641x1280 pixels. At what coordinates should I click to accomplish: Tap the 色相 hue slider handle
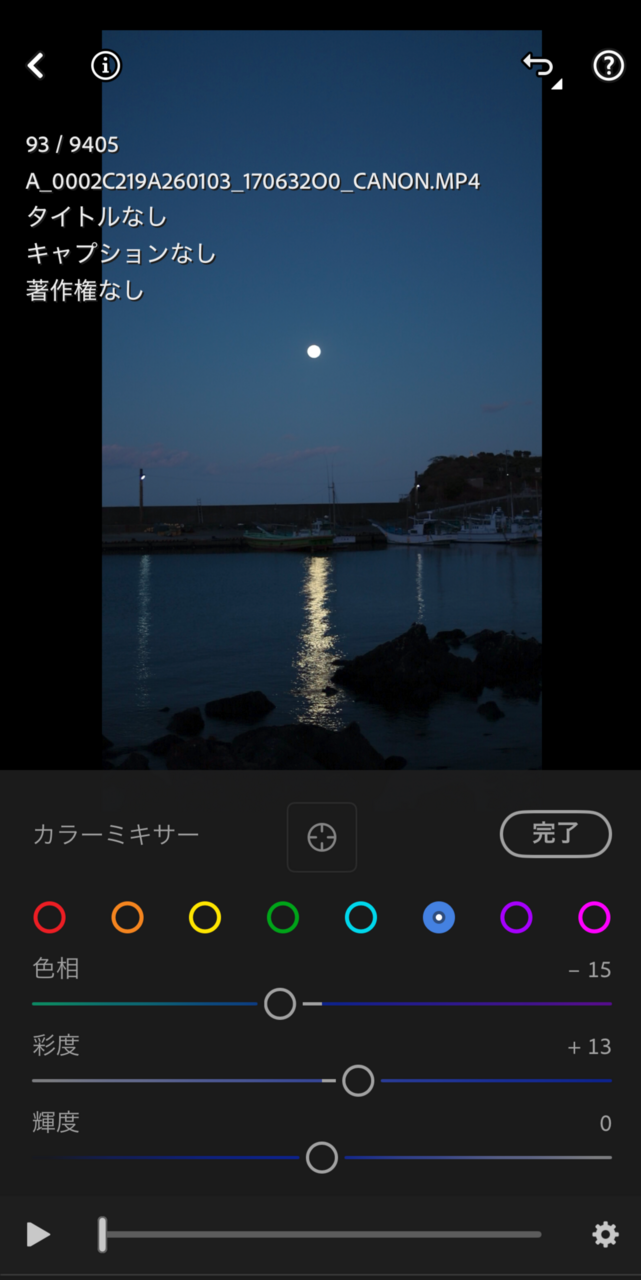[x=280, y=1003]
